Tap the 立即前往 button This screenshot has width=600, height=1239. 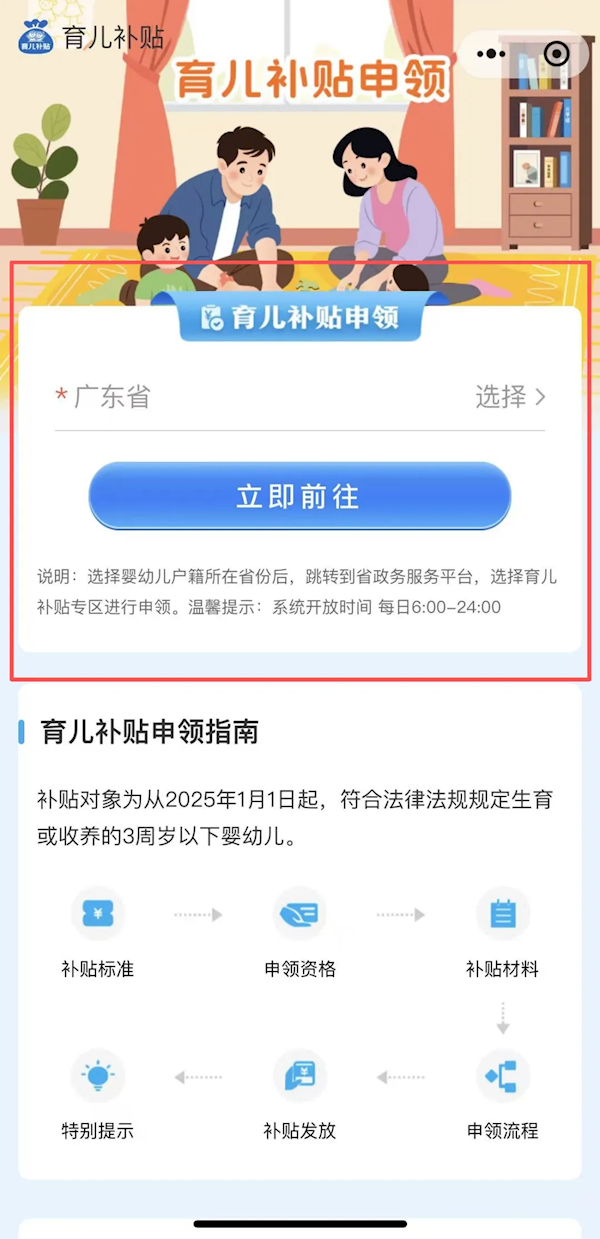299,496
